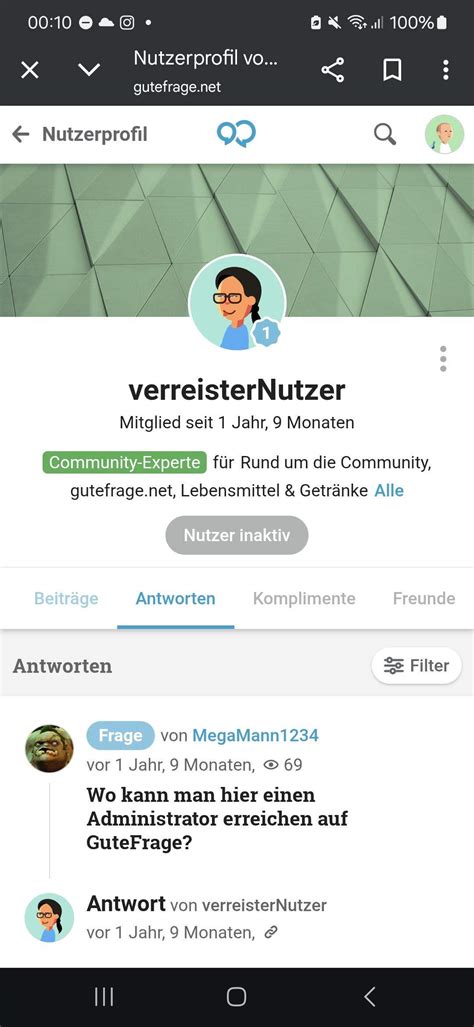This screenshot has height=1027, width=474.
Task: Minimize the tab with the down chevron
Action: pos(89,69)
